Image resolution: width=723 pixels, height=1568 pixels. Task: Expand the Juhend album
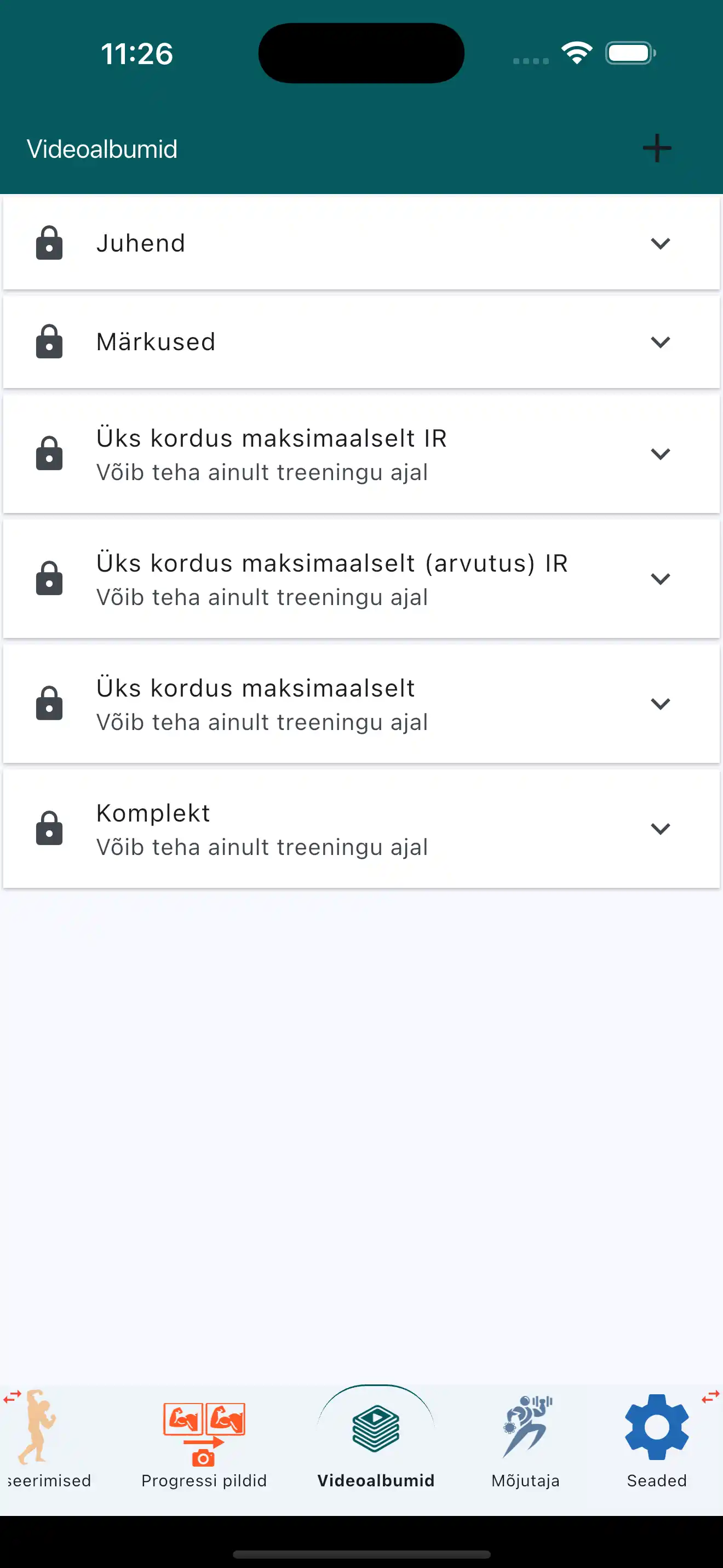point(660,243)
